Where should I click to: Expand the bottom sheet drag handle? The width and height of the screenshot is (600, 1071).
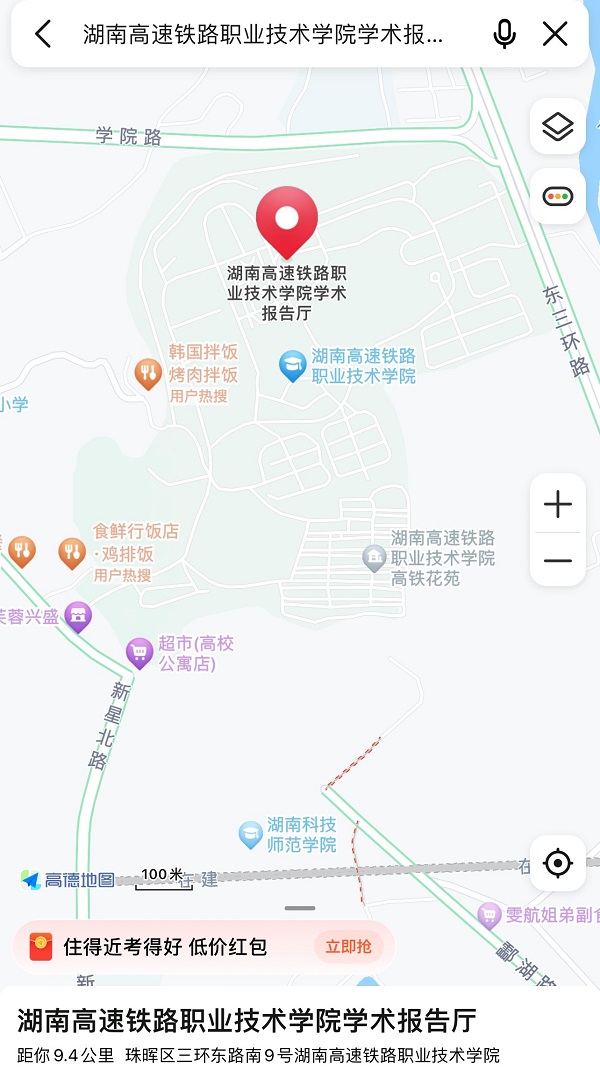tap(300, 908)
